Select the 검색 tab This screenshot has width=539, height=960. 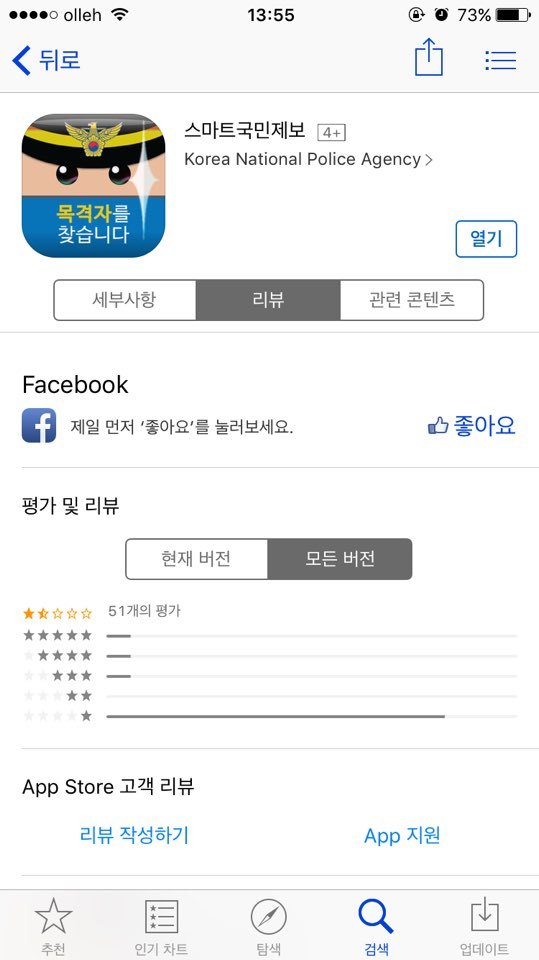coord(376,926)
